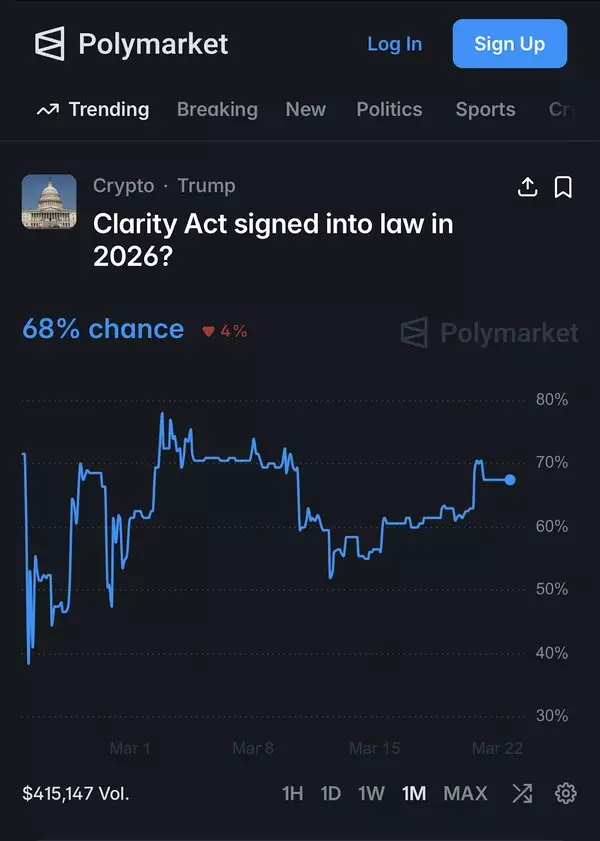Switch to the Trending tab
This screenshot has width=600, height=841.
[92, 110]
